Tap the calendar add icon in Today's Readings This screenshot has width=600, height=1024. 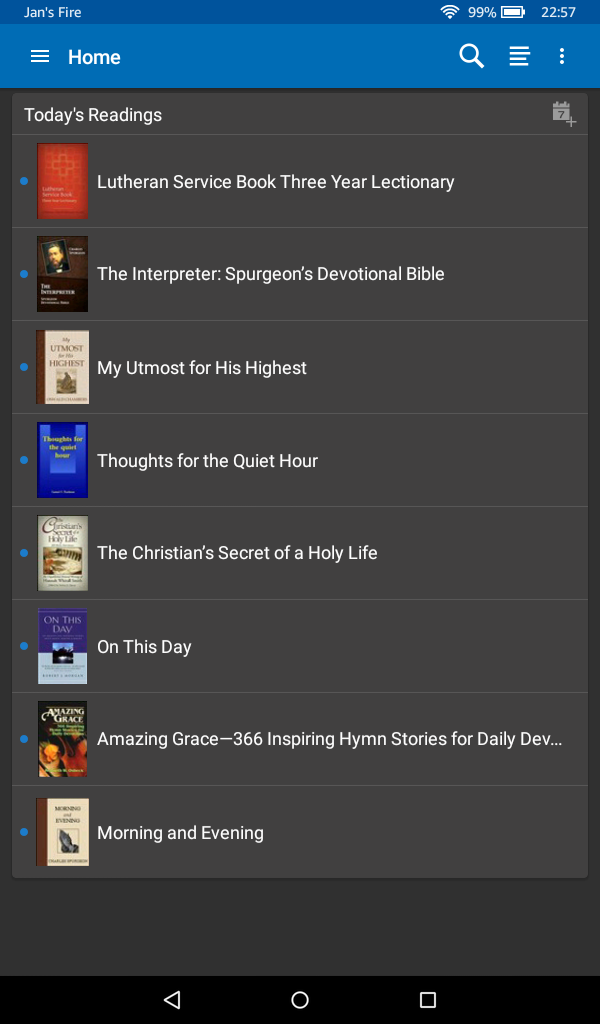pos(564,114)
